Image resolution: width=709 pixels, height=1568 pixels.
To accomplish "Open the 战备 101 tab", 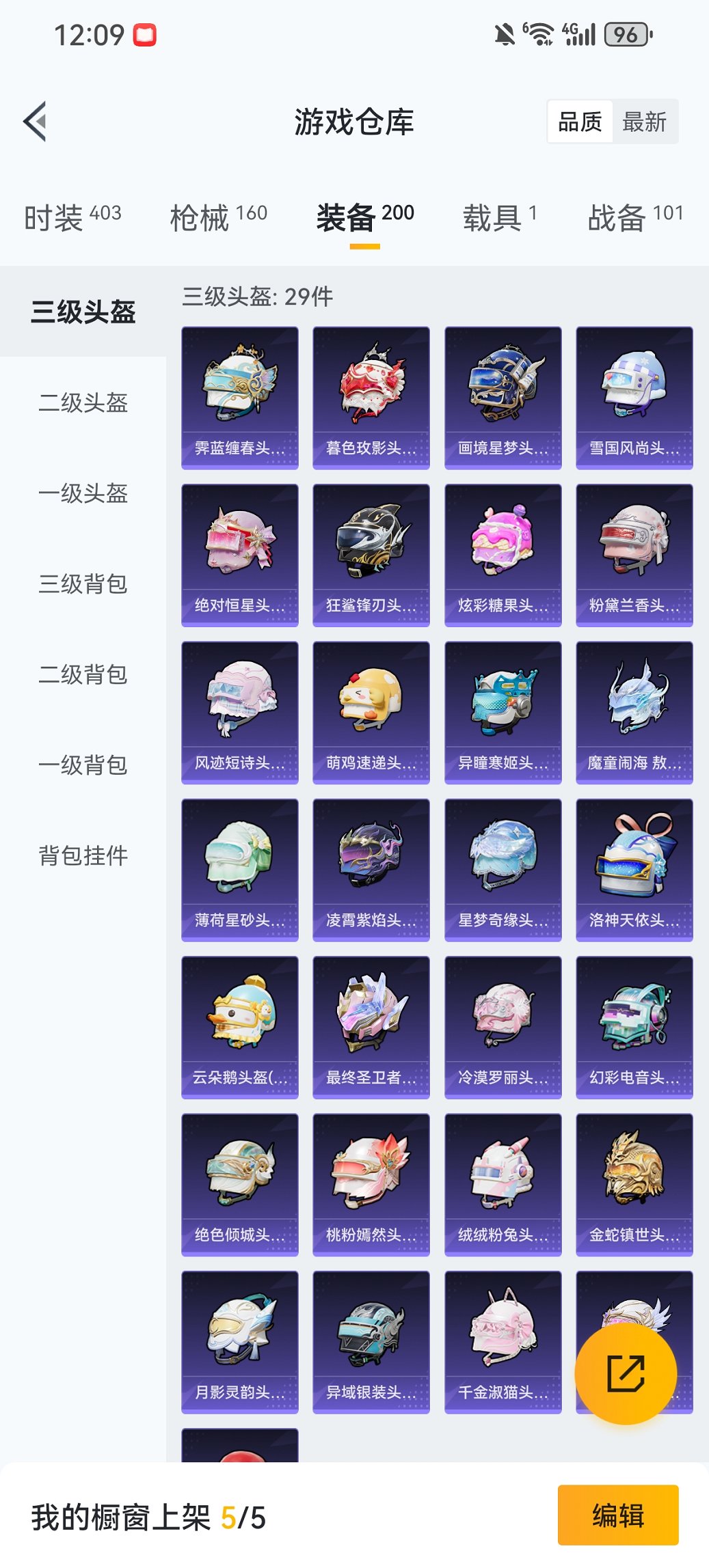I will click(x=636, y=215).
